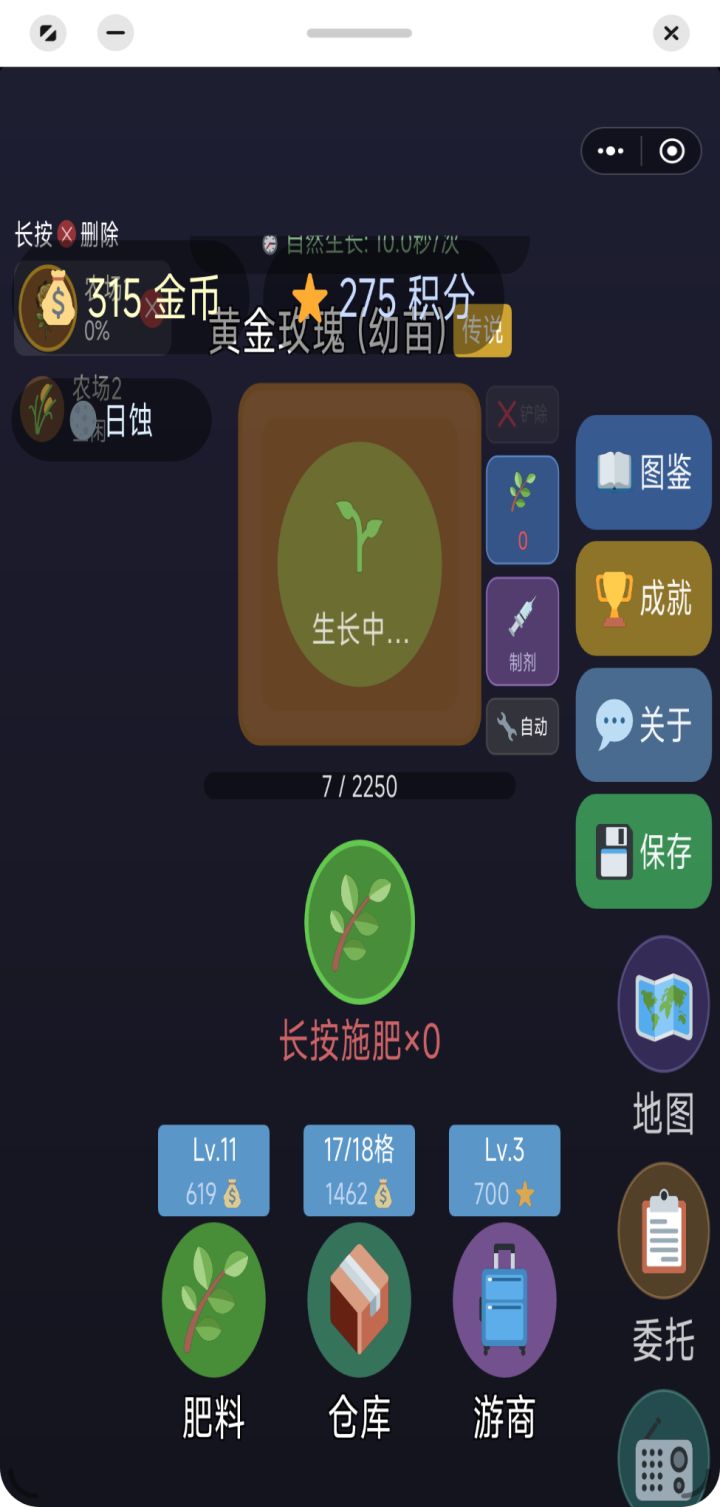
Task: Open the 关于 about dialog
Action: click(x=642, y=724)
